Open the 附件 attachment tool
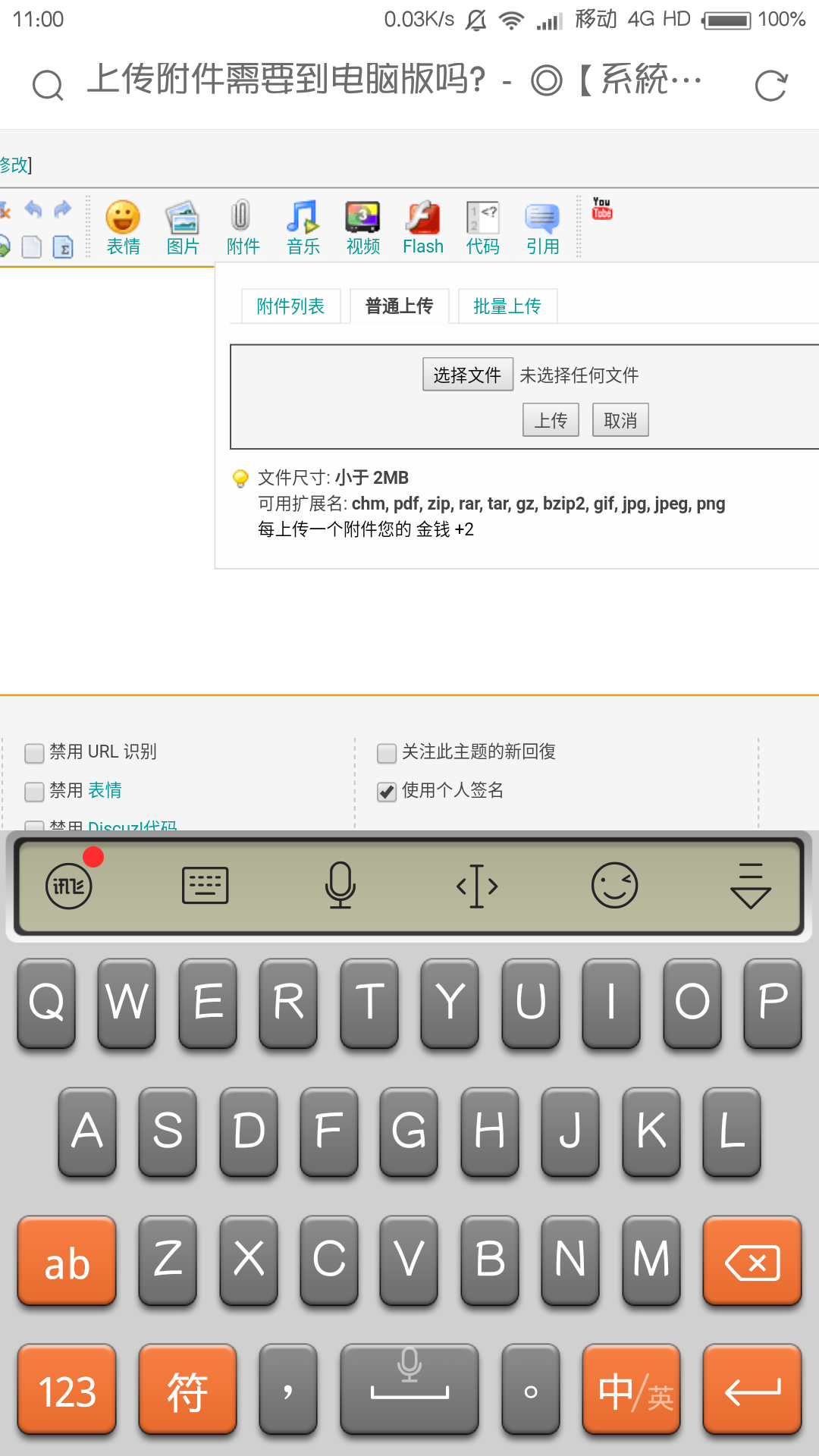The width and height of the screenshot is (819, 1456). point(243,227)
